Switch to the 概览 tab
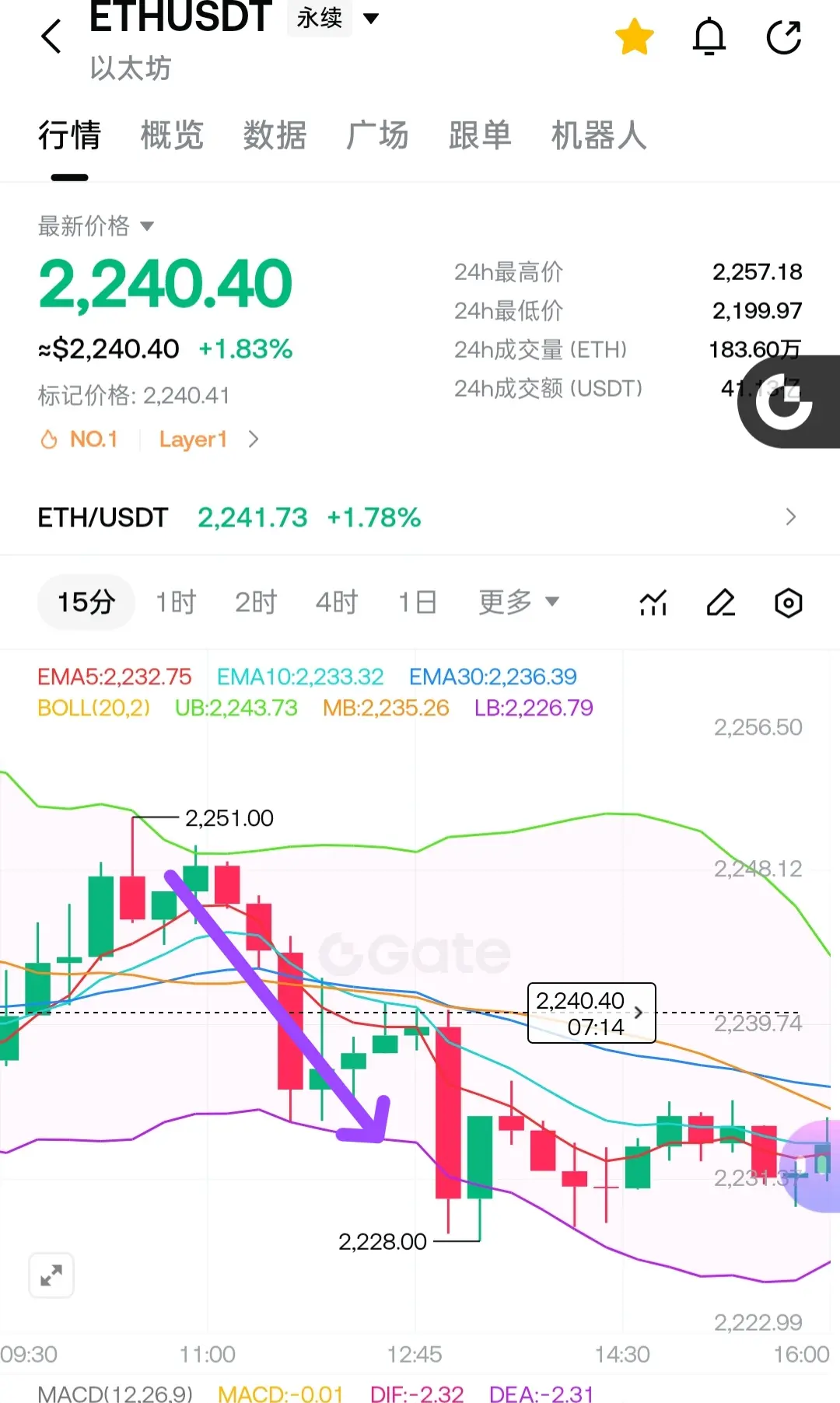Viewport: 840px width, 1403px height. [172, 135]
